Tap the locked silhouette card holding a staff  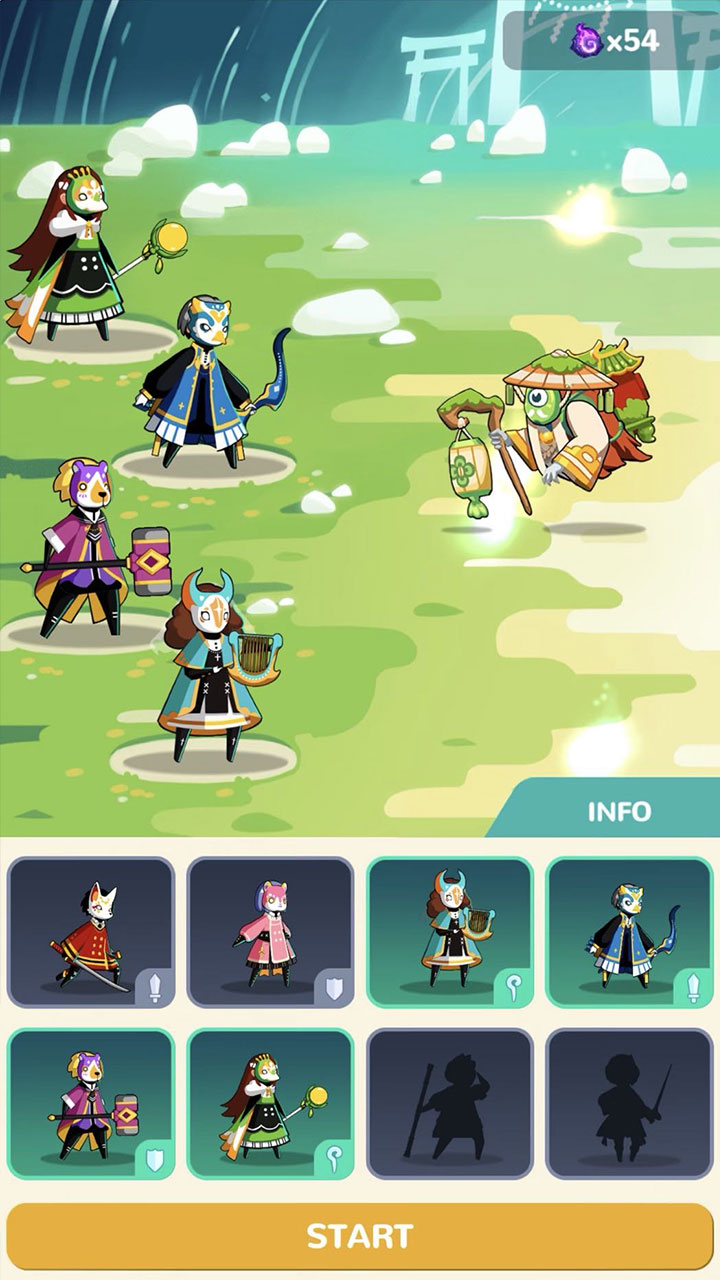[450, 1104]
